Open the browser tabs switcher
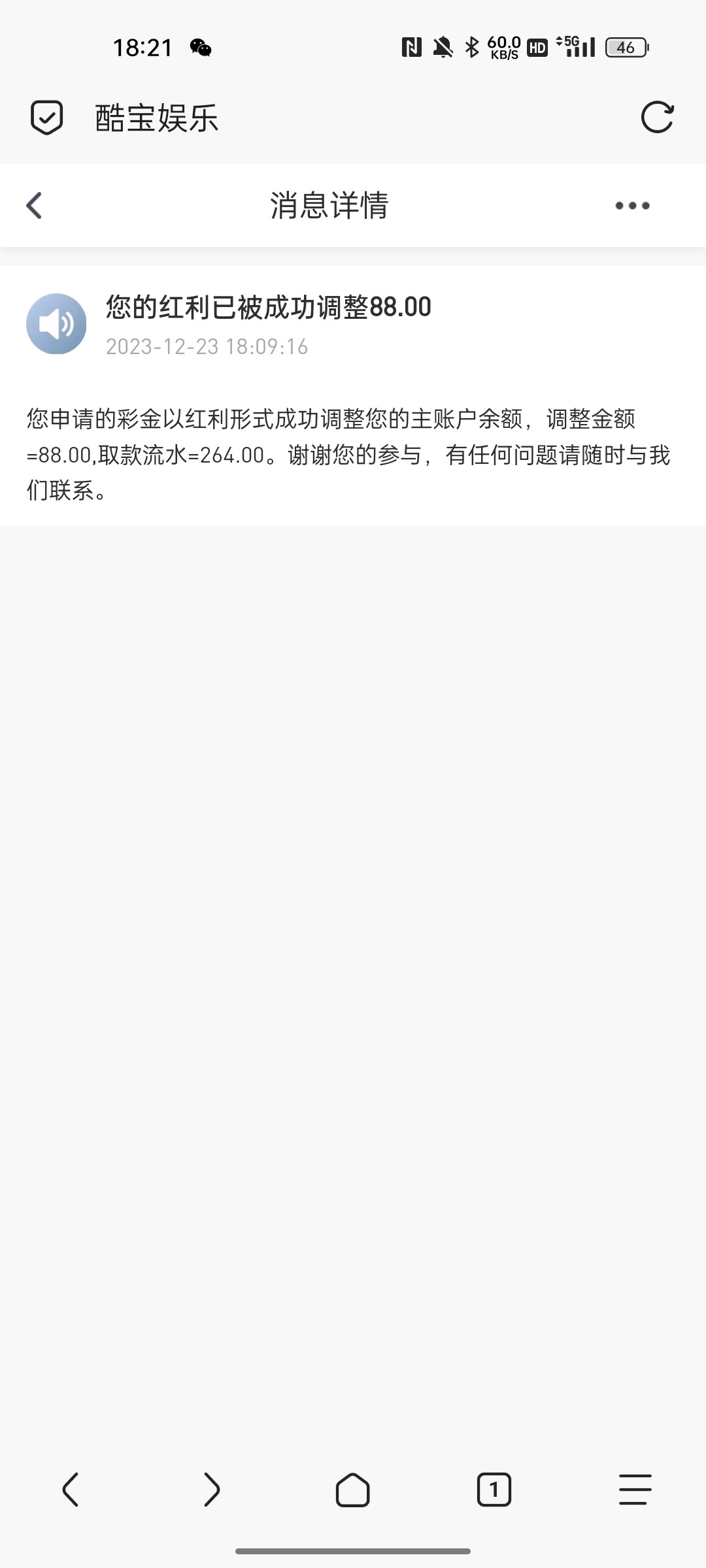Screen dimensions: 706x1568 point(494,1490)
